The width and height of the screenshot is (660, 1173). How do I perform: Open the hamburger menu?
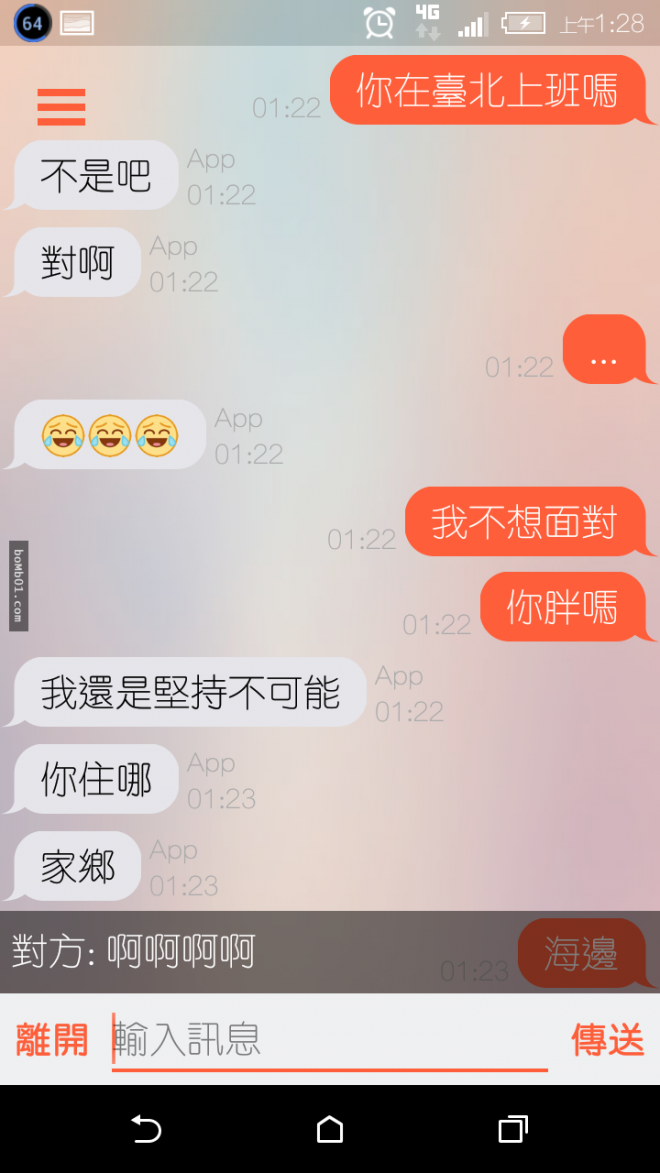pos(61,107)
